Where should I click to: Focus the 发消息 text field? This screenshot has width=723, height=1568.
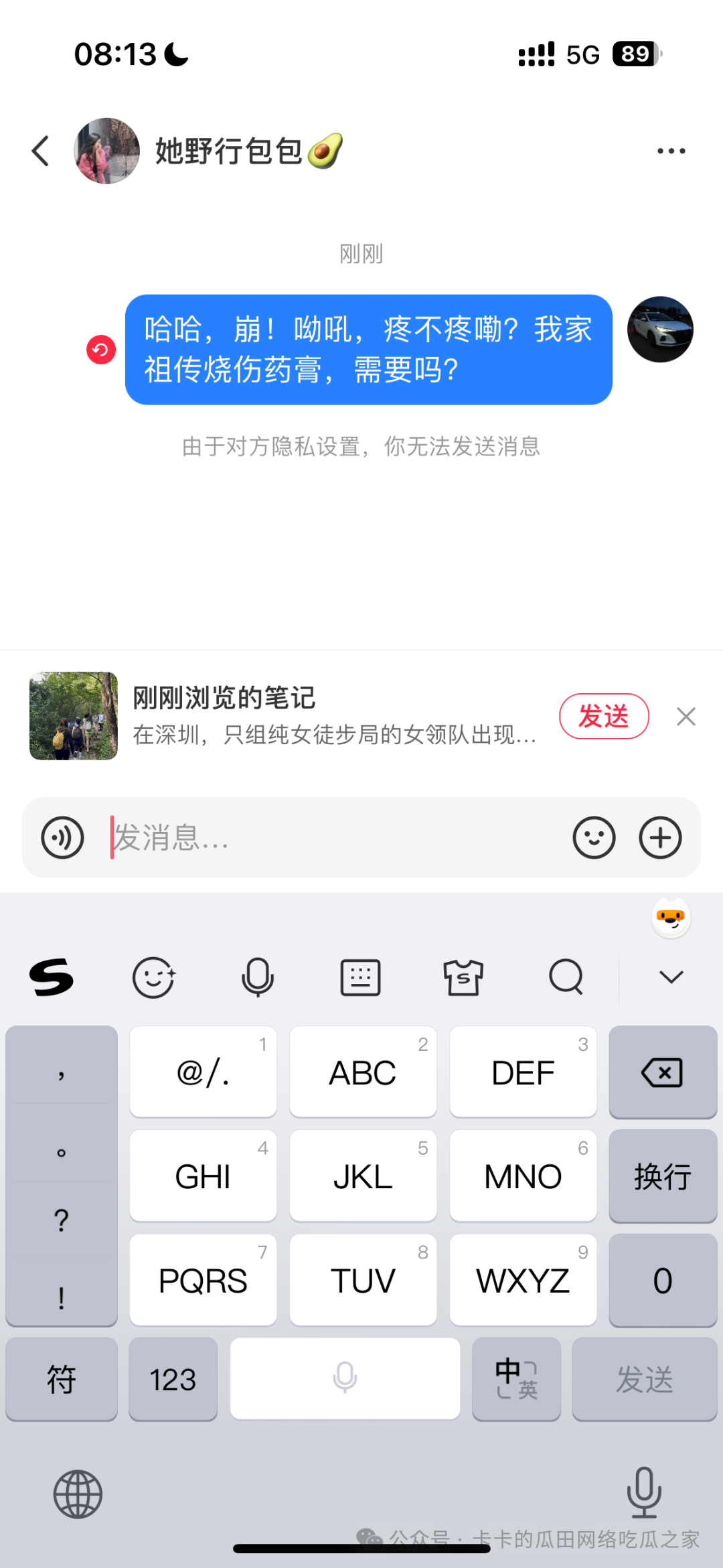335,837
